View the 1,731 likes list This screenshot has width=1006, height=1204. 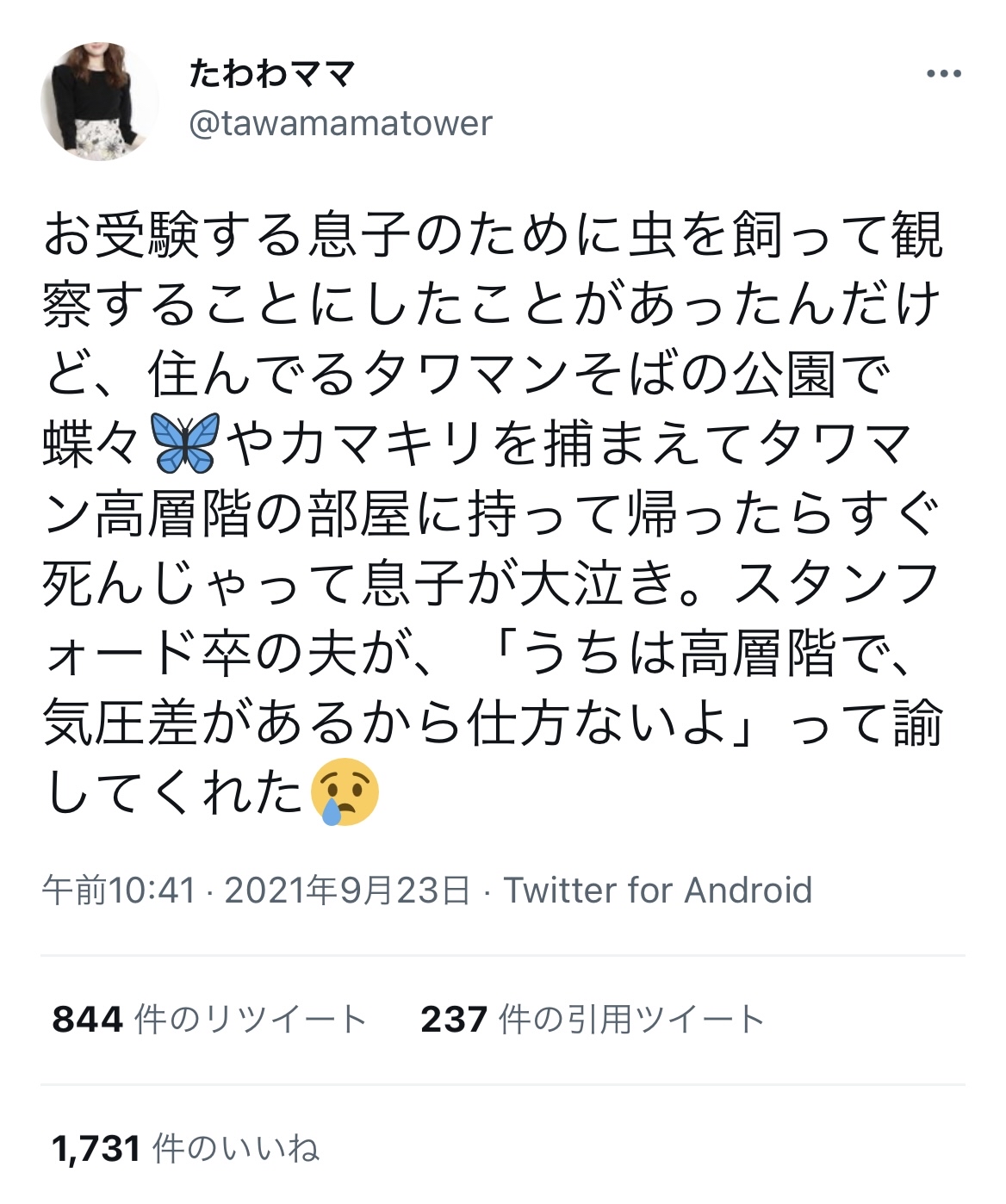pyautogui.click(x=185, y=1149)
